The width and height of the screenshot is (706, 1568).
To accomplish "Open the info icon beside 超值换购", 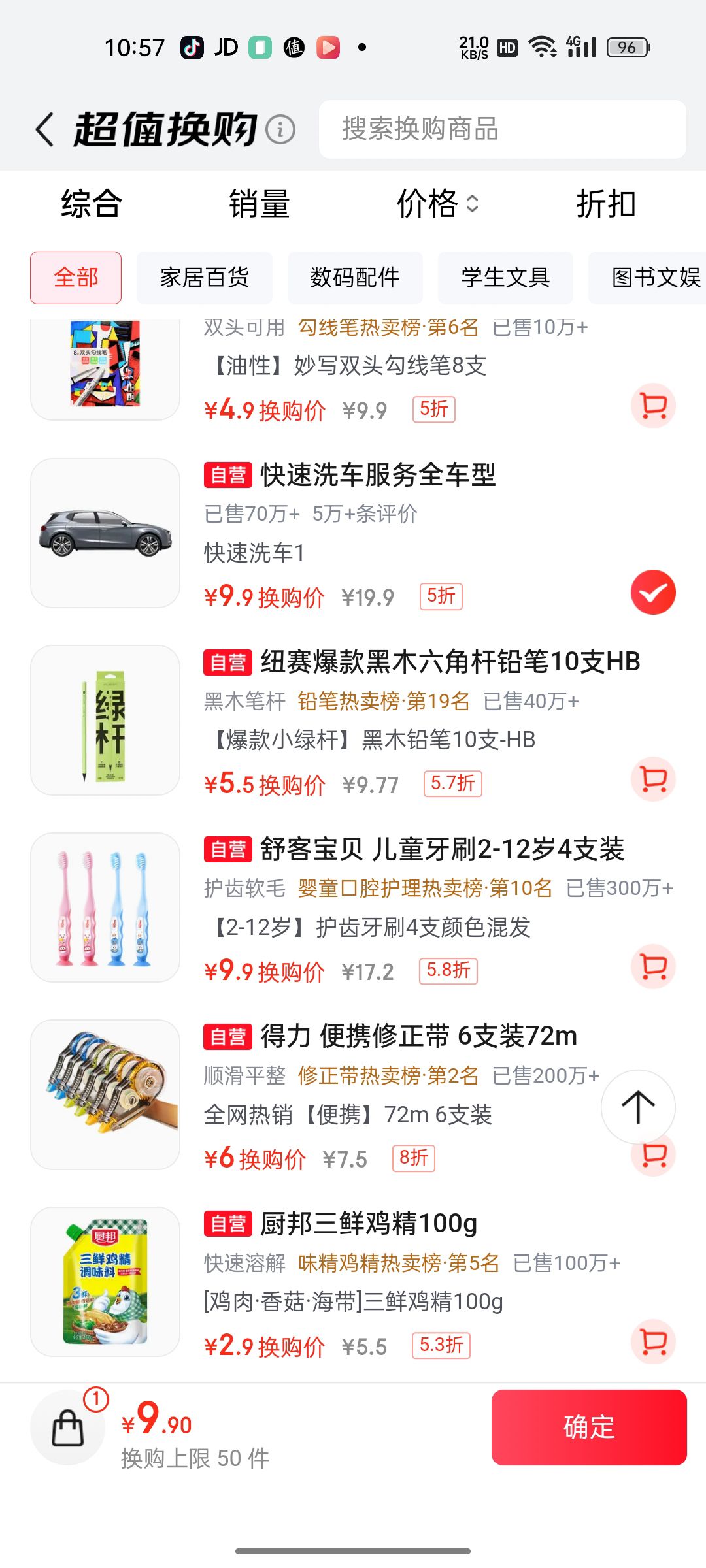I will [x=280, y=129].
